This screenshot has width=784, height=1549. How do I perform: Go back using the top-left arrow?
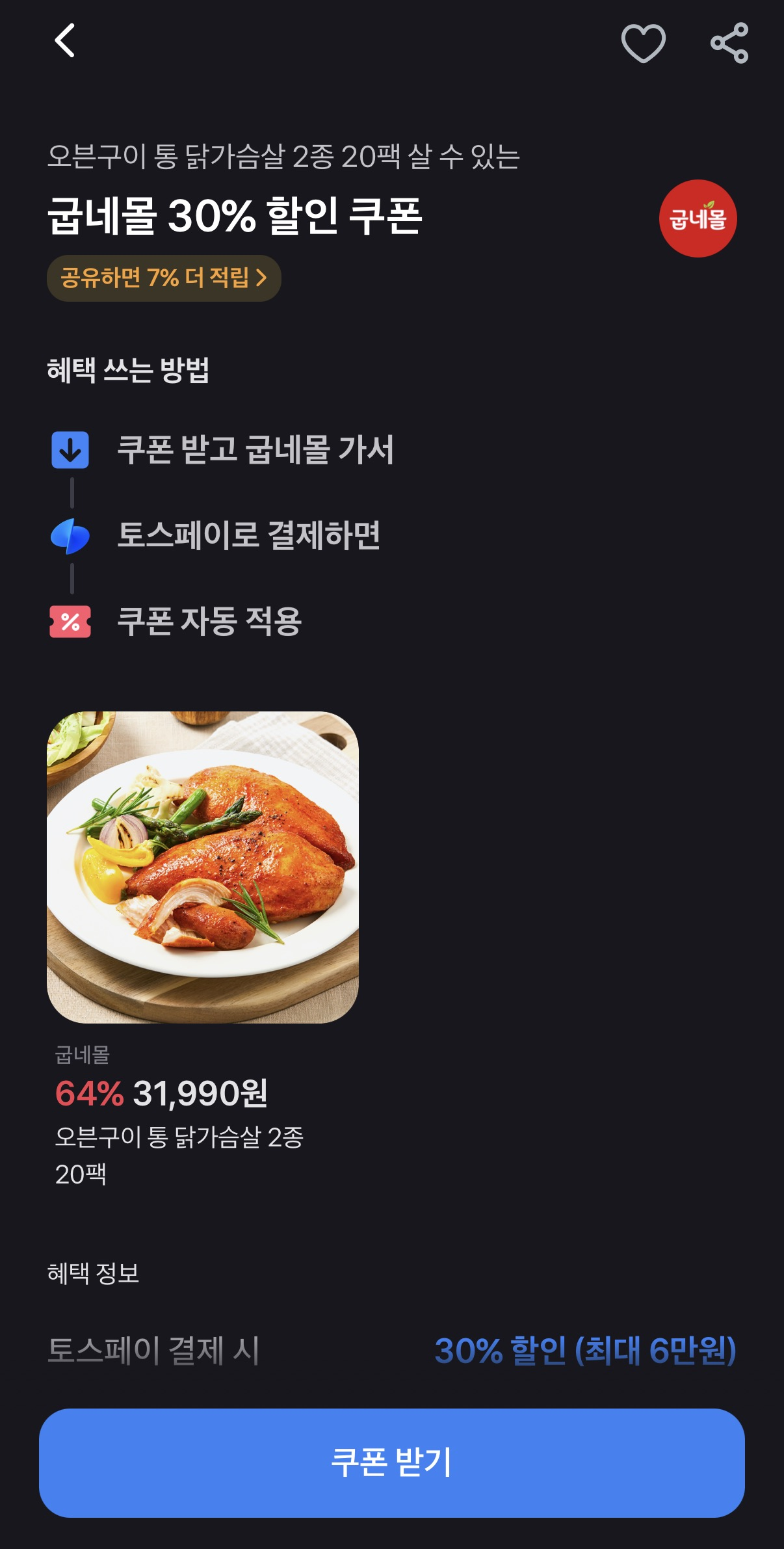point(64,41)
